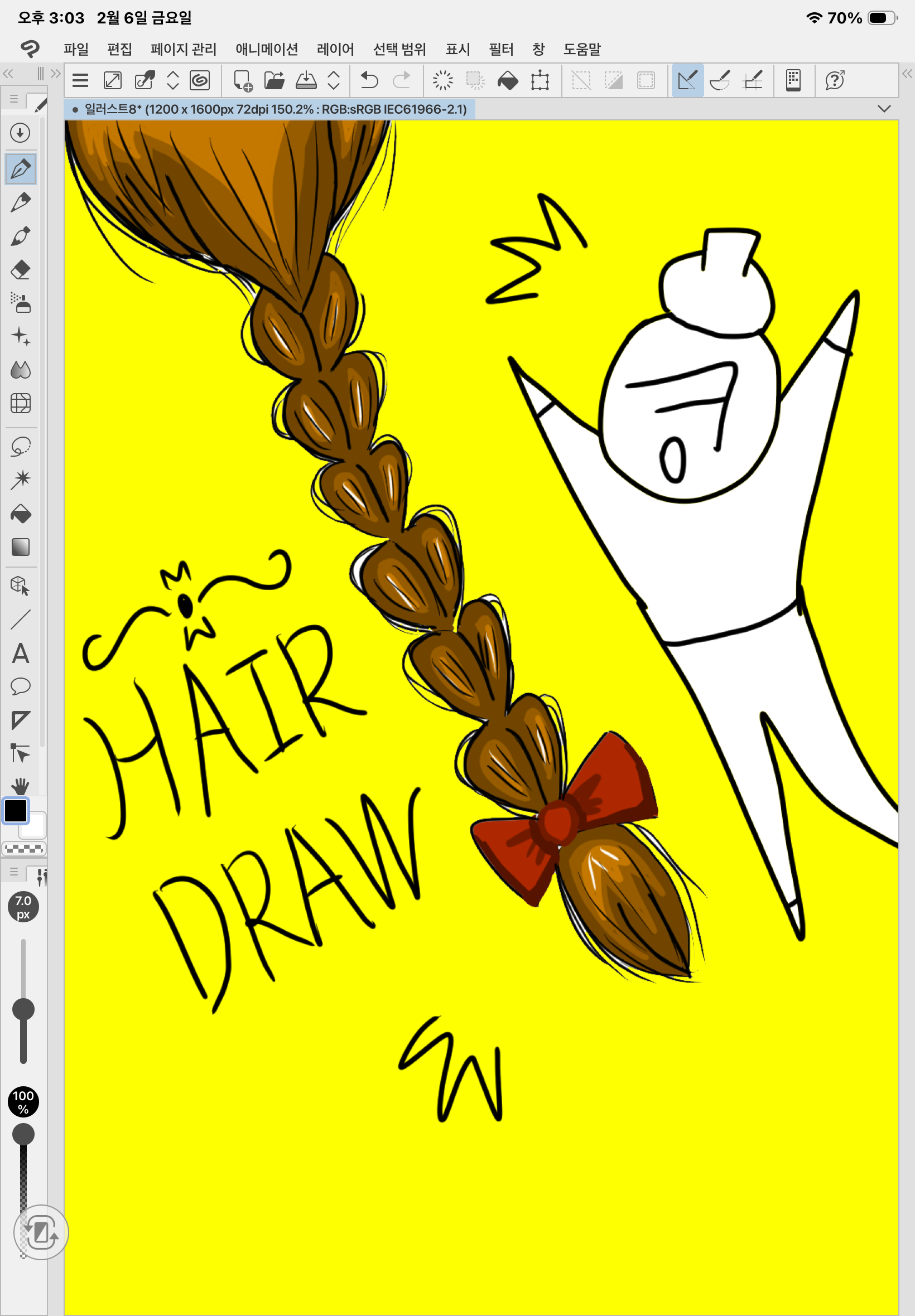Switch to the hand move tool
This screenshot has height=1316, width=915.
point(21,786)
